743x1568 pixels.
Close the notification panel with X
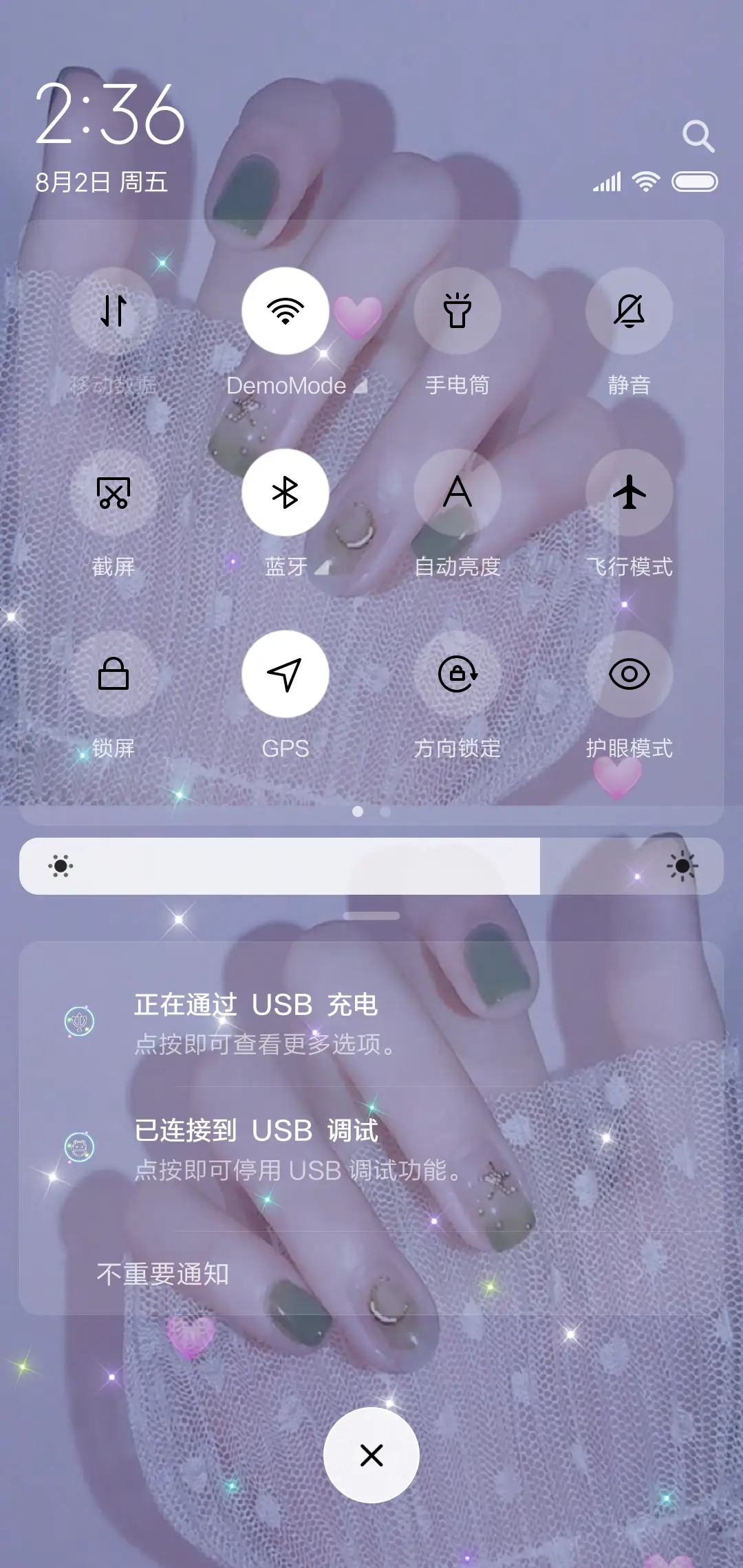[x=371, y=1454]
